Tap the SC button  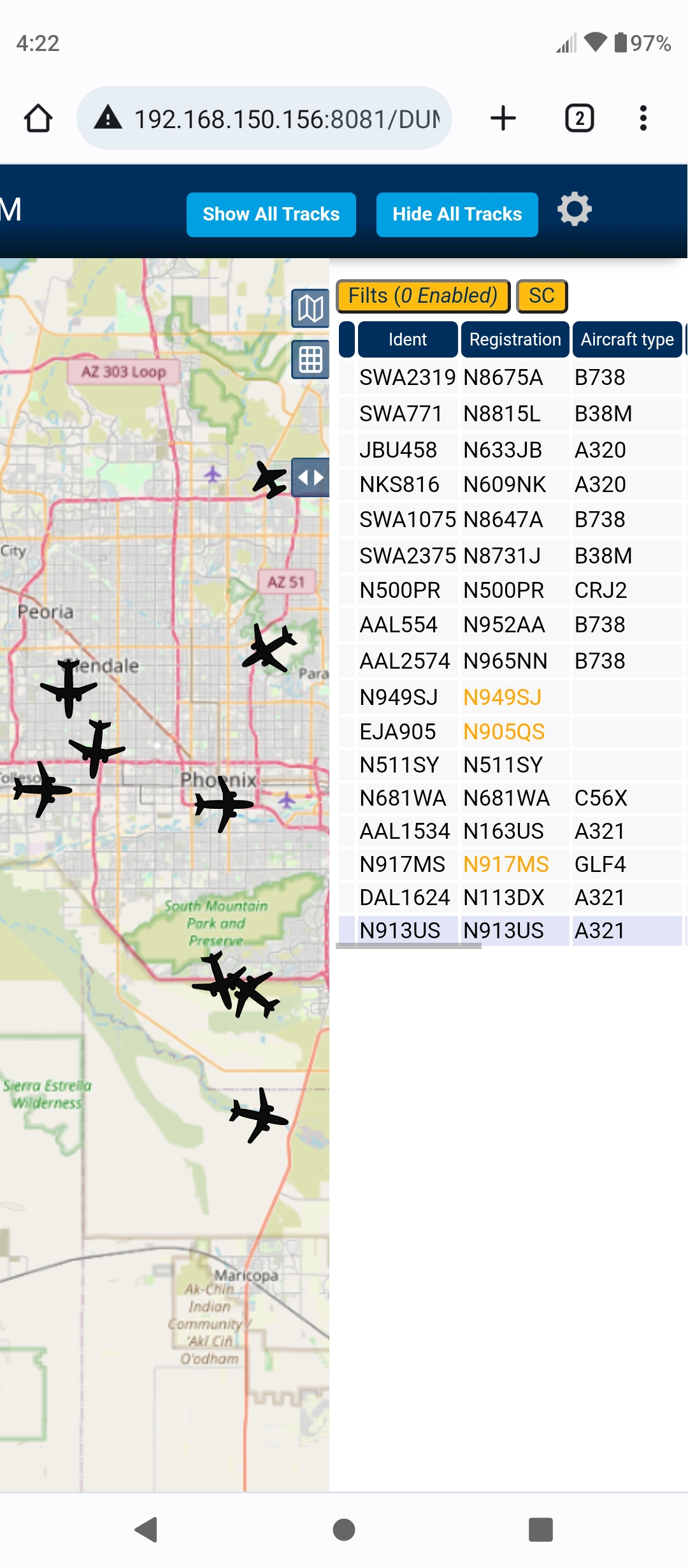(x=541, y=296)
